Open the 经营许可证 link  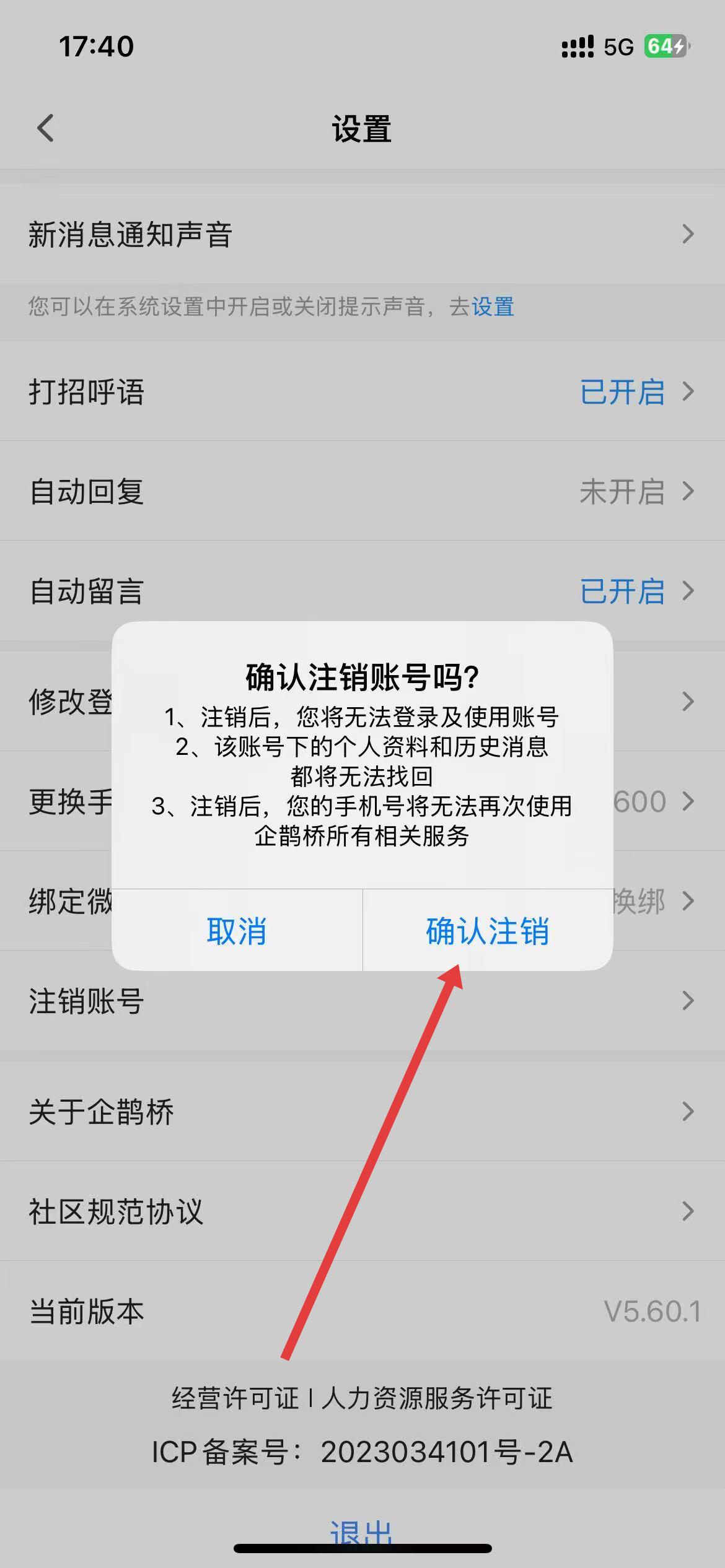coord(235,1398)
